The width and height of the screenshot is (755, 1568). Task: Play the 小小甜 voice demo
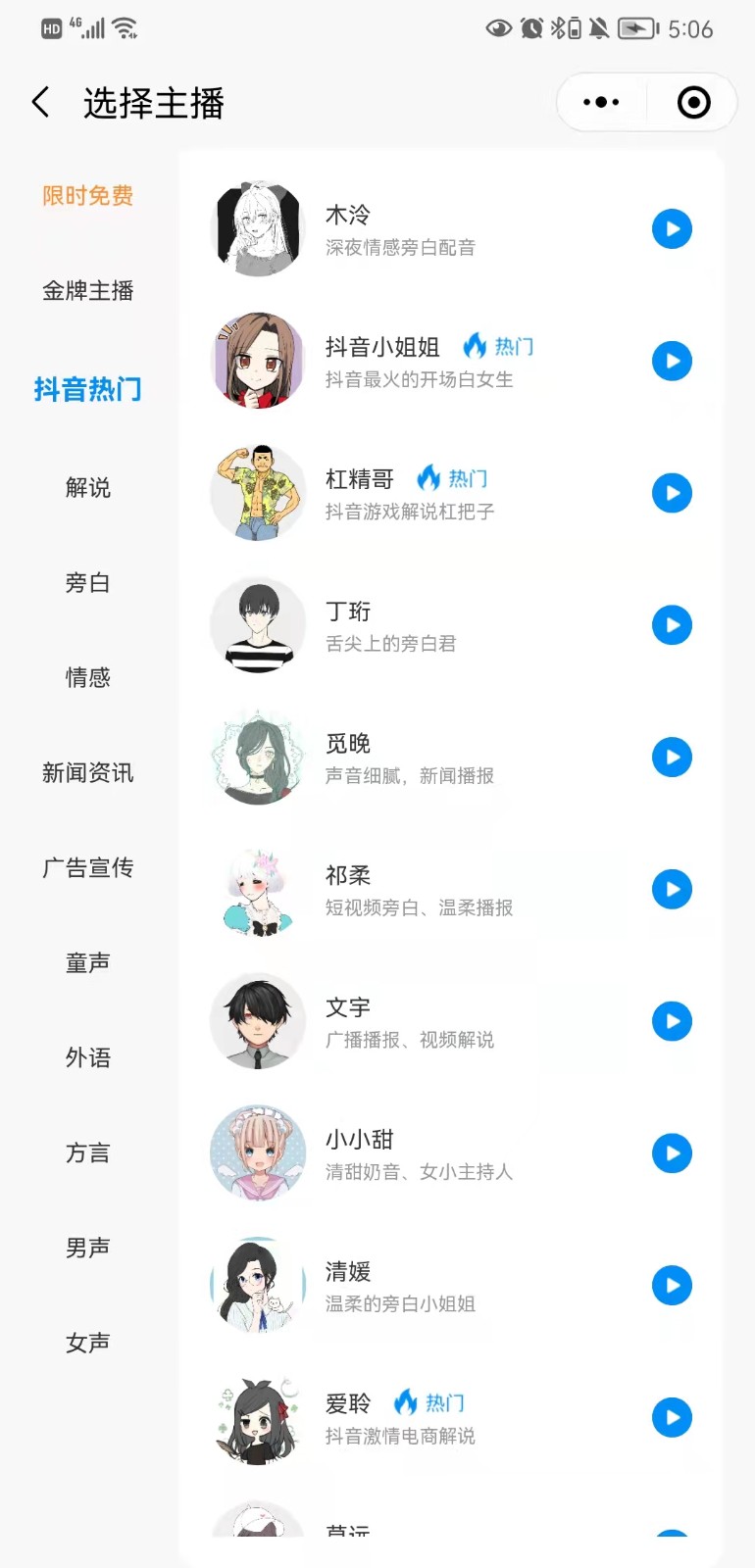tap(672, 1152)
